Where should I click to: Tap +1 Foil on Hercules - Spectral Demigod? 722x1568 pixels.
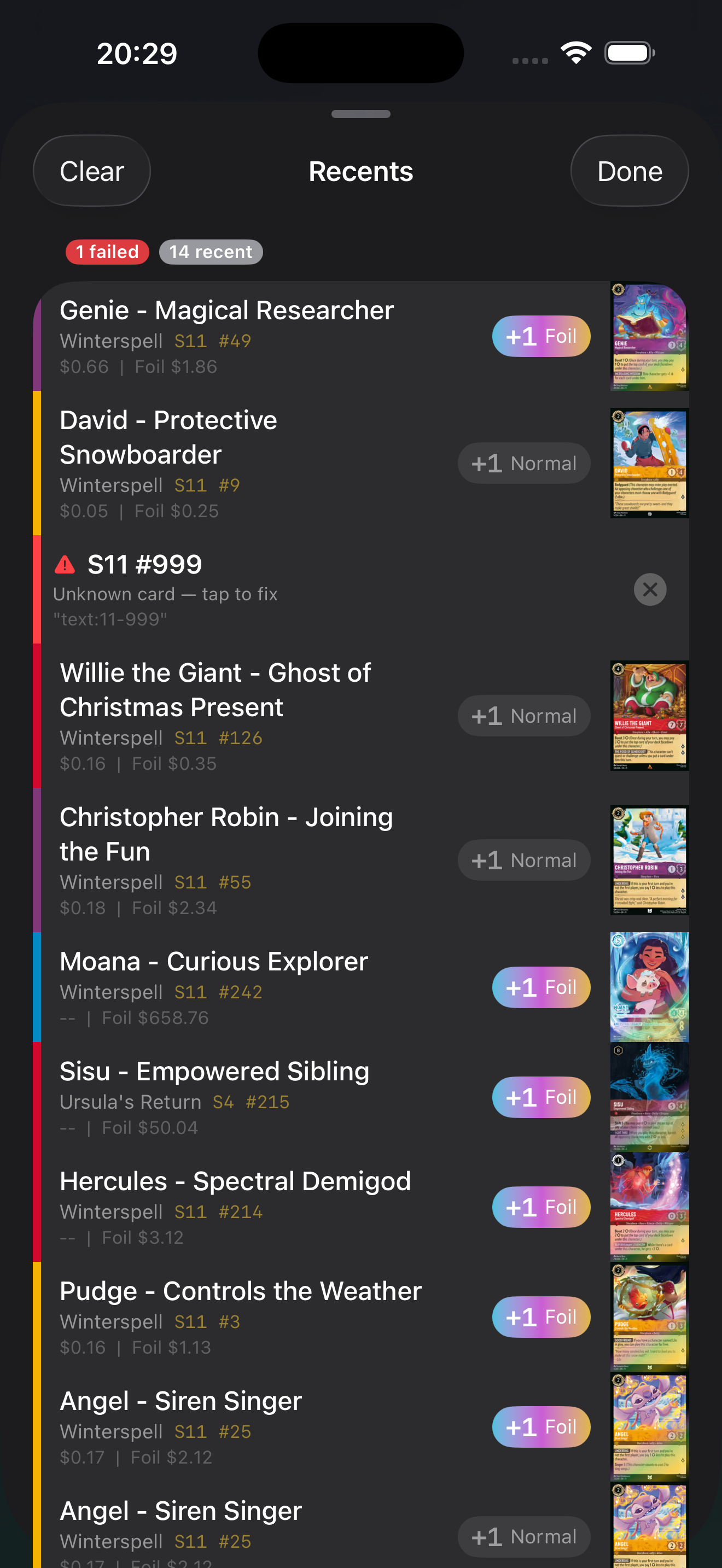540,1207
